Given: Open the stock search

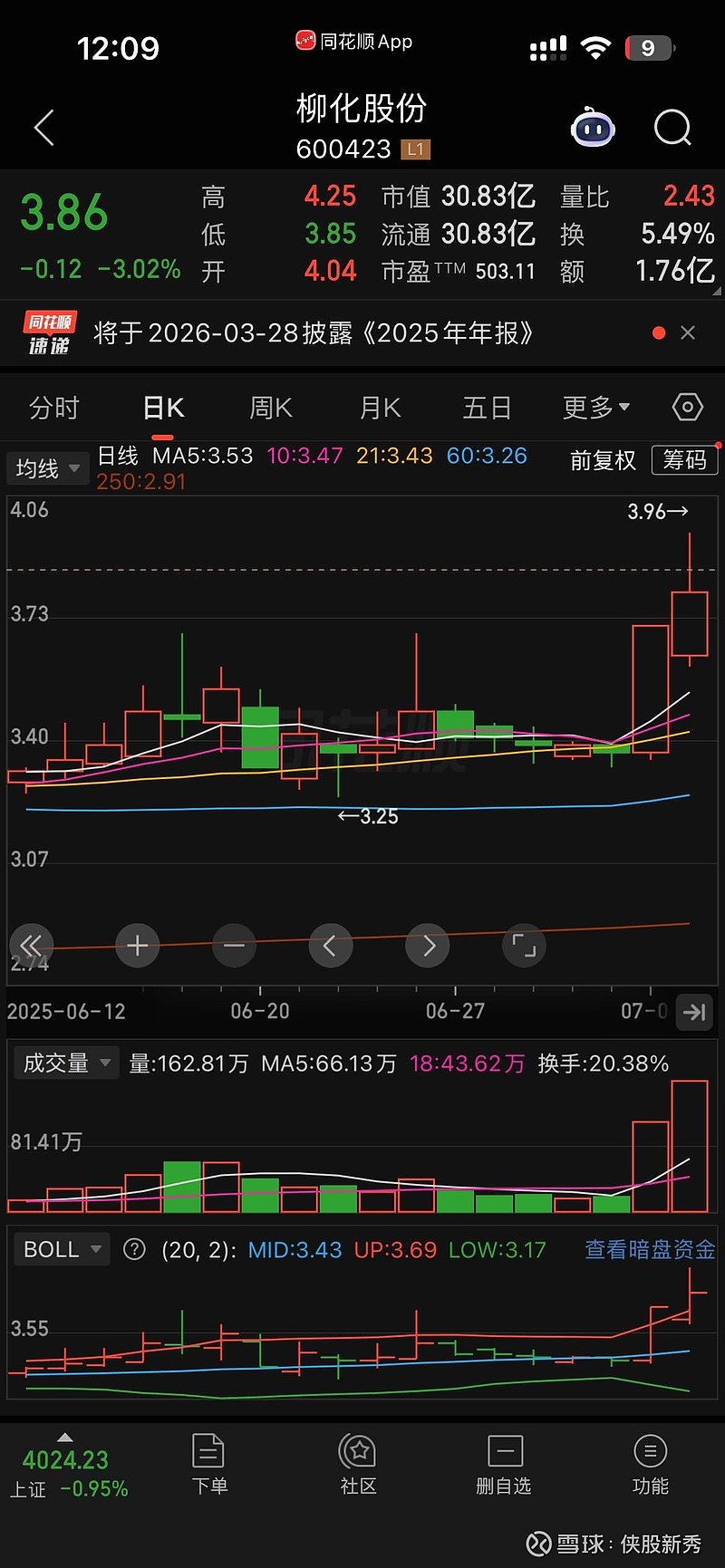Looking at the screenshot, I should pos(672,128).
